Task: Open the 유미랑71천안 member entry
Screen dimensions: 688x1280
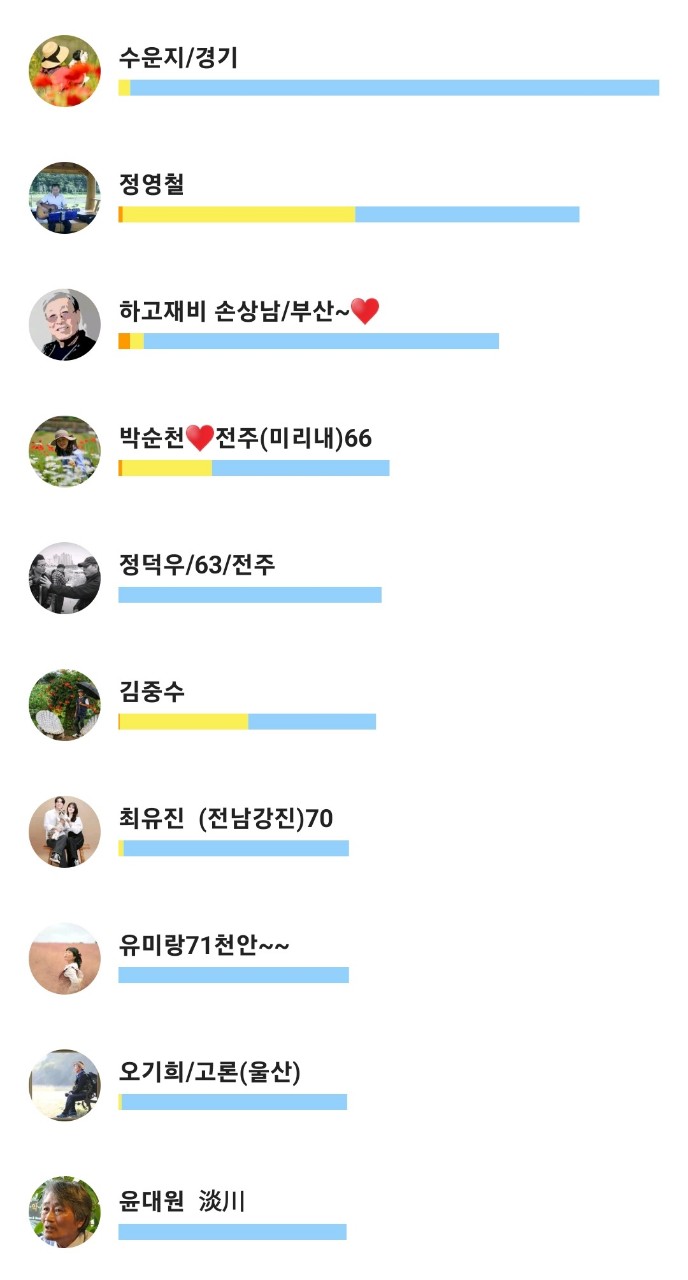Action: tap(344, 959)
